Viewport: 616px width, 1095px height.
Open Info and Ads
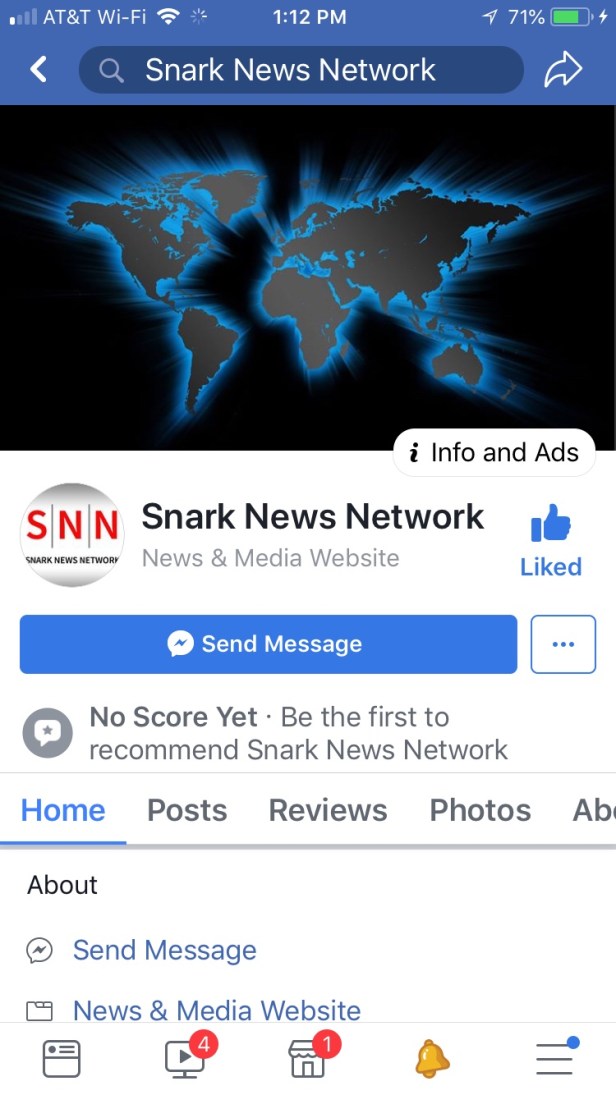(494, 453)
